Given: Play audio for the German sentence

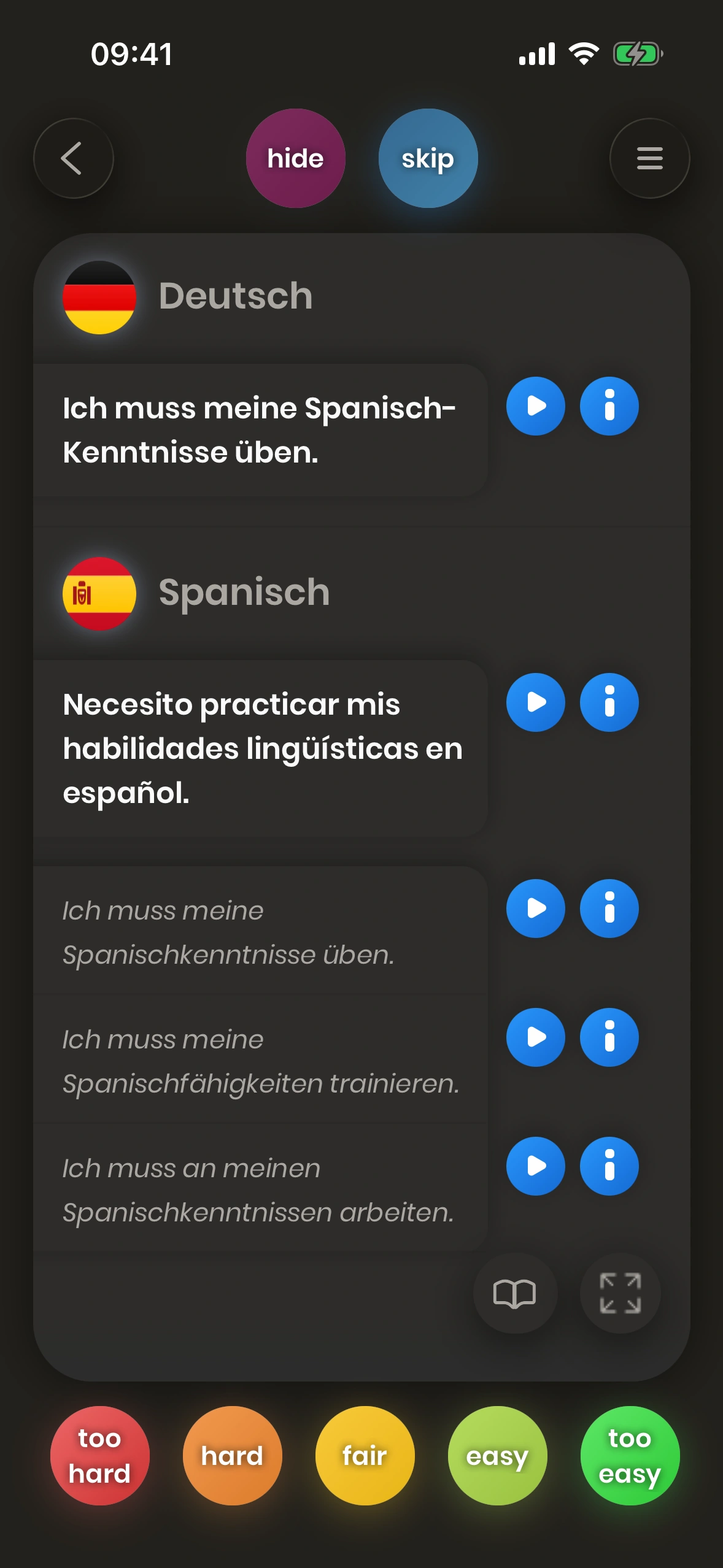Looking at the screenshot, I should (x=535, y=406).
